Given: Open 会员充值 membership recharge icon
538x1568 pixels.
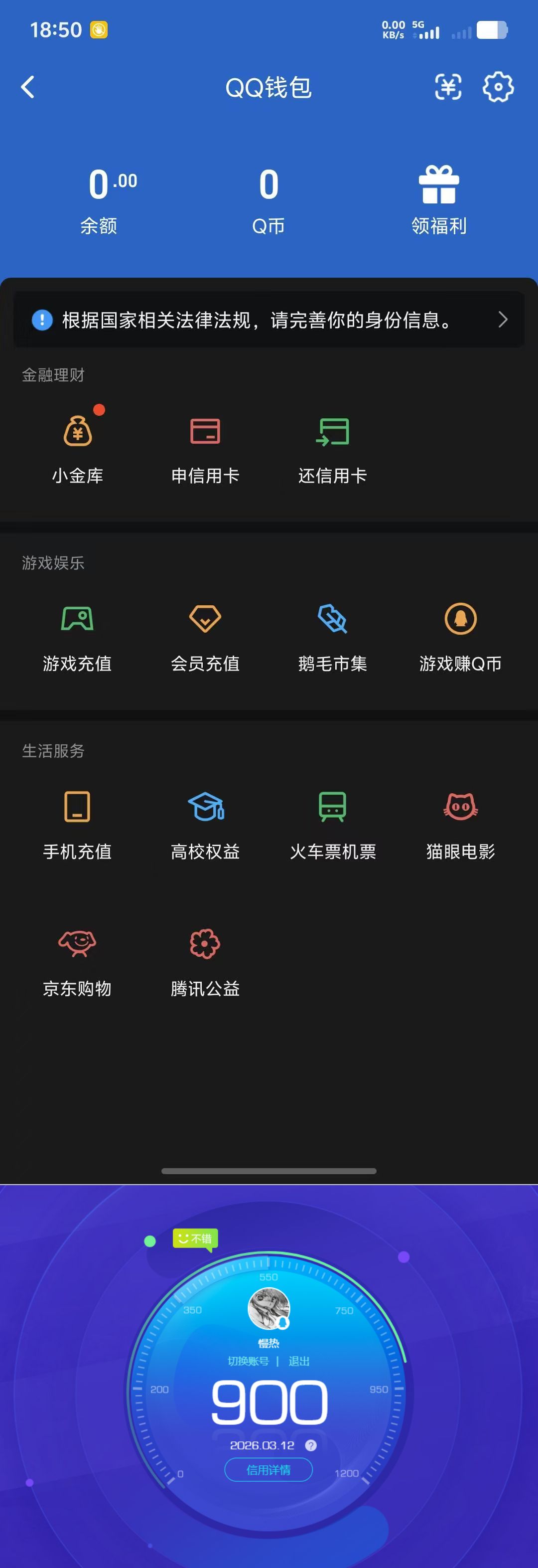Looking at the screenshot, I should (x=205, y=633).
